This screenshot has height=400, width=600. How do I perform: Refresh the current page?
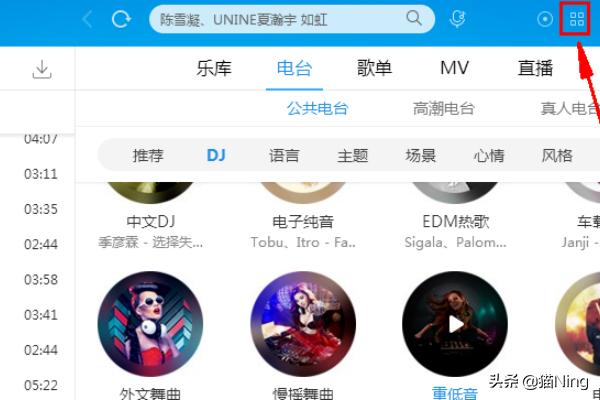[x=121, y=19]
